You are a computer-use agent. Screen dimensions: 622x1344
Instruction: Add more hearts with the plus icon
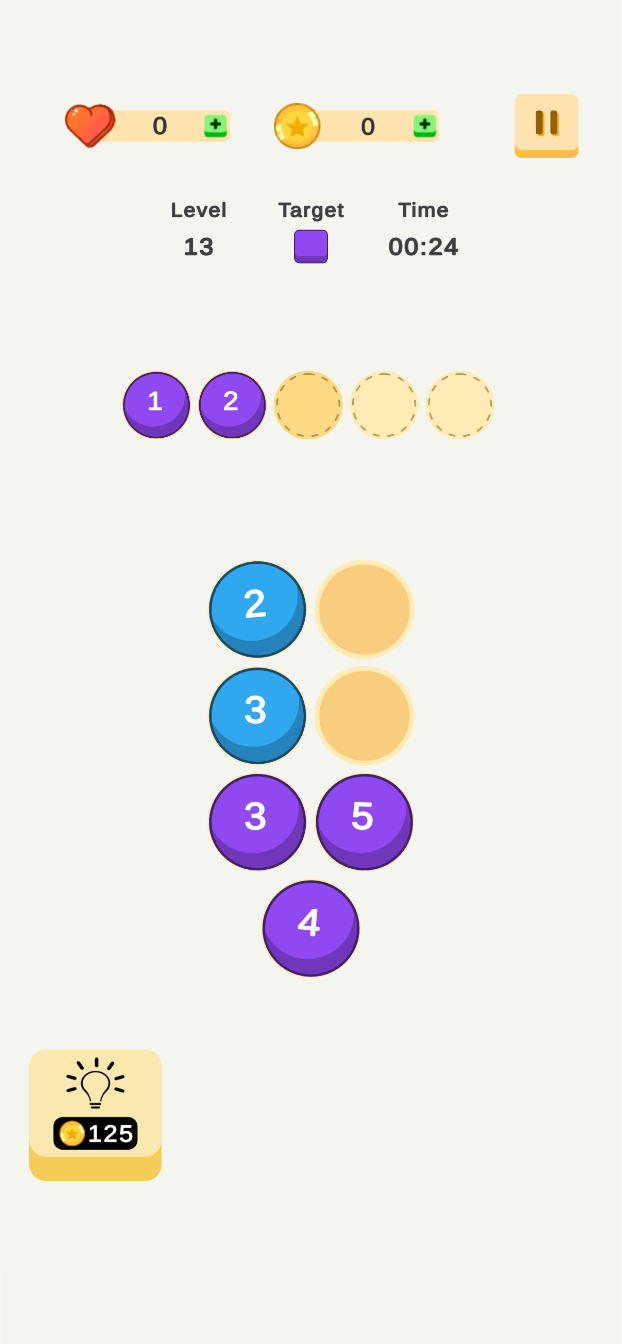(x=215, y=125)
